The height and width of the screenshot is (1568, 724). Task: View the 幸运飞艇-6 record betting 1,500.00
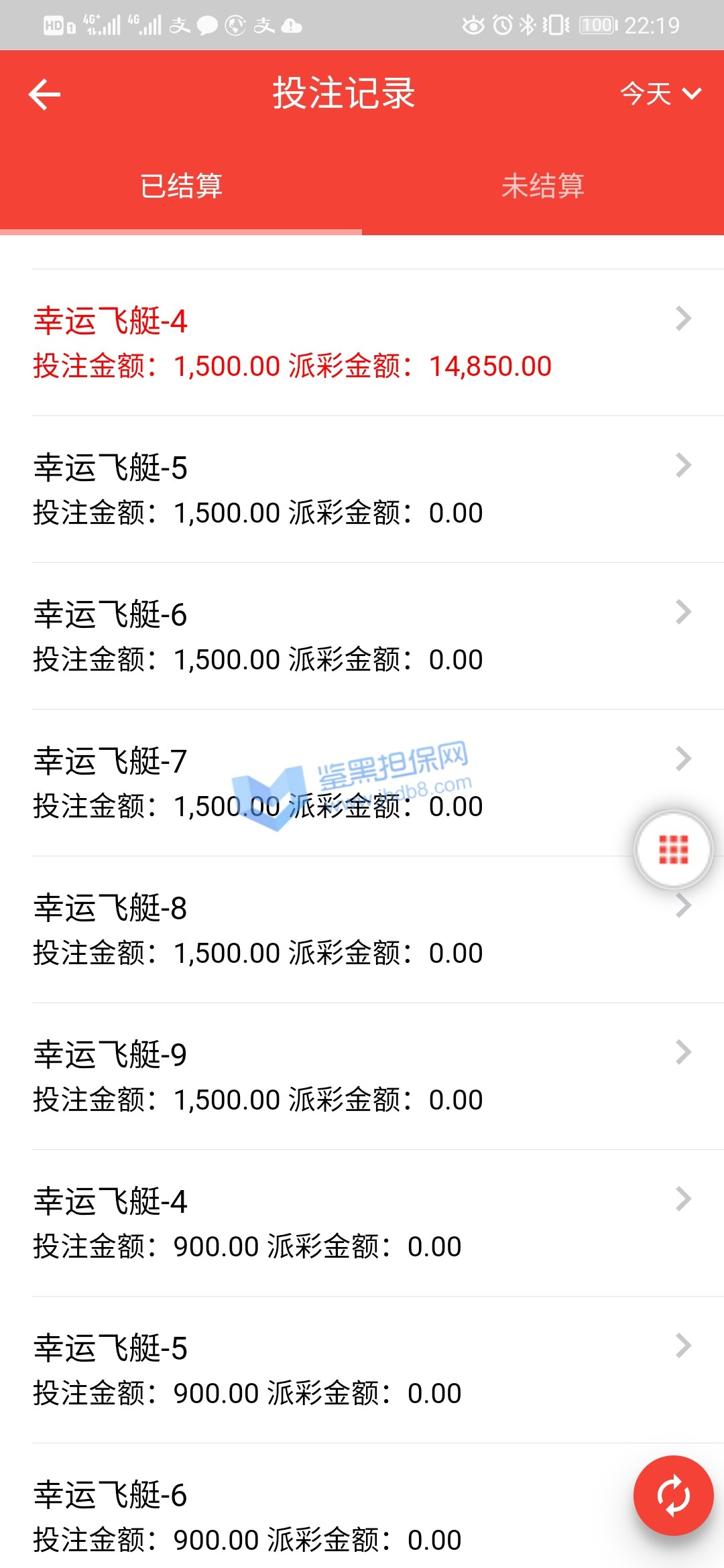tap(362, 636)
